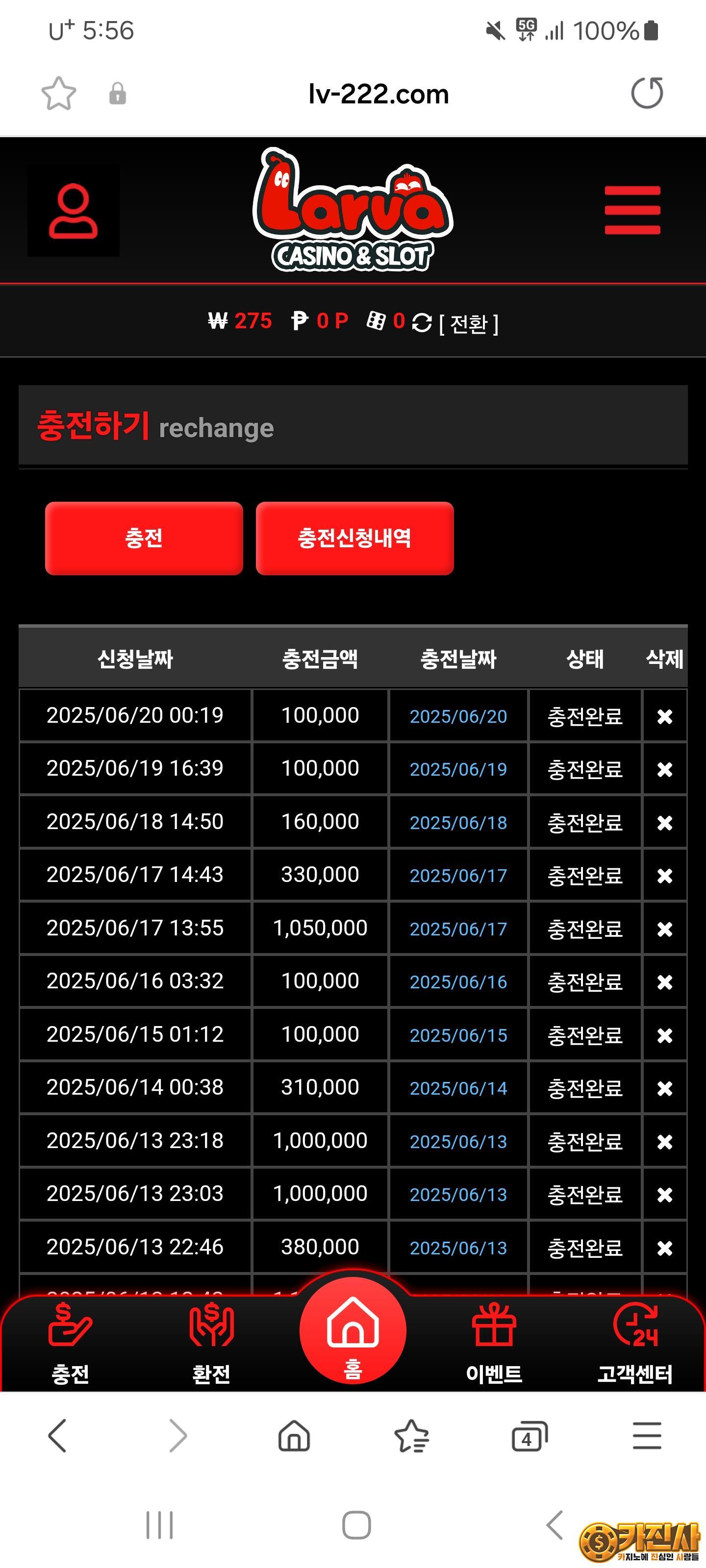
Task: Open browser tabs switcher
Action: point(529,1437)
